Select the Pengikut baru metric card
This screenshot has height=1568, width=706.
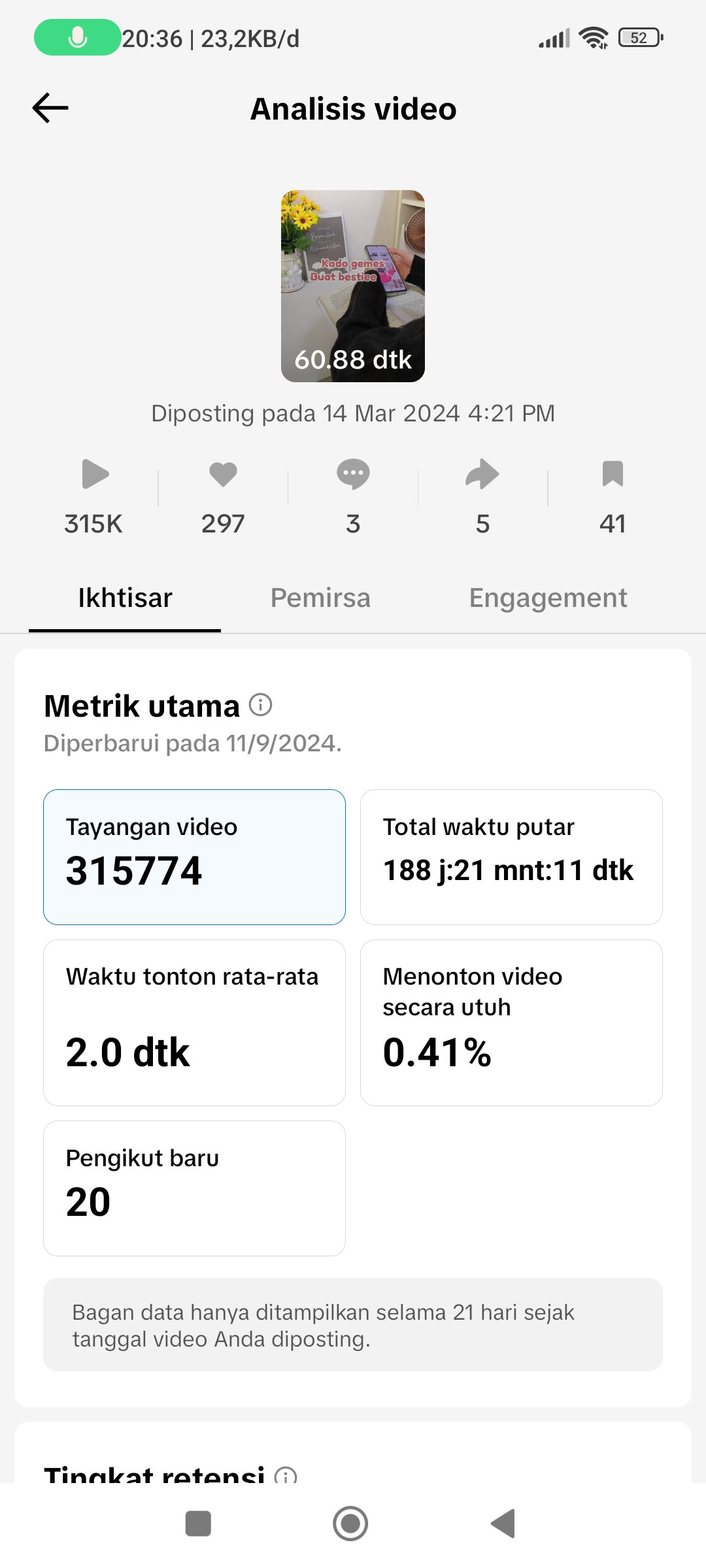(x=194, y=1188)
